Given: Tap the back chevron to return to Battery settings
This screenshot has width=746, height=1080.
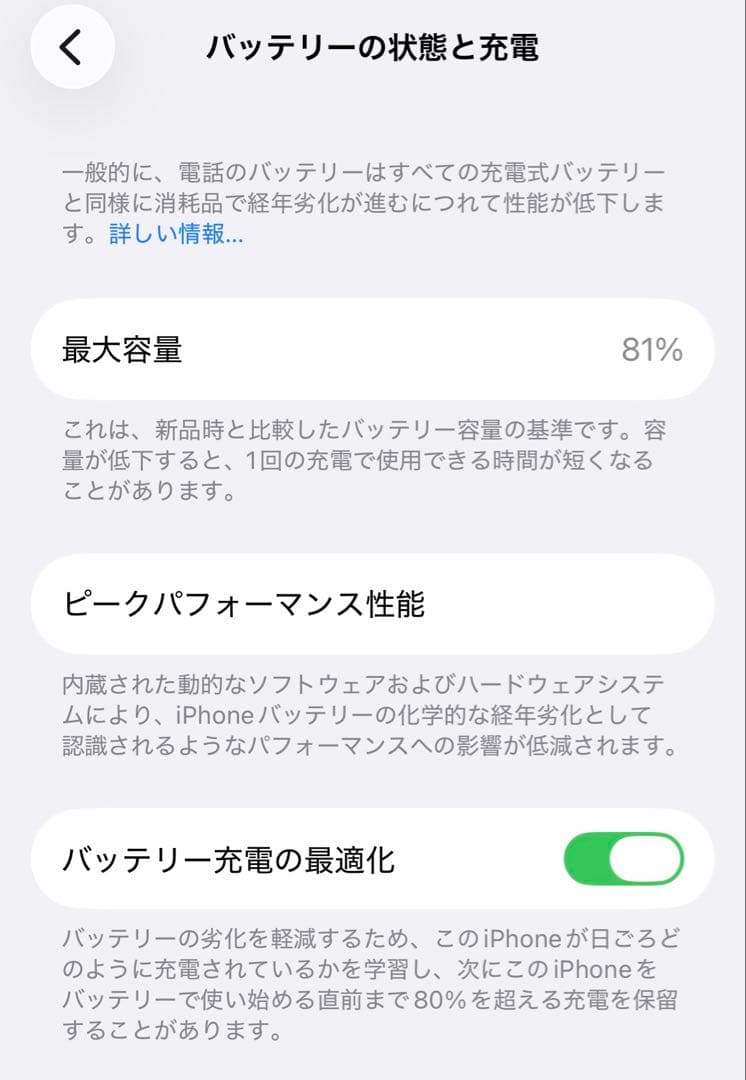Looking at the screenshot, I should point(71,45).
